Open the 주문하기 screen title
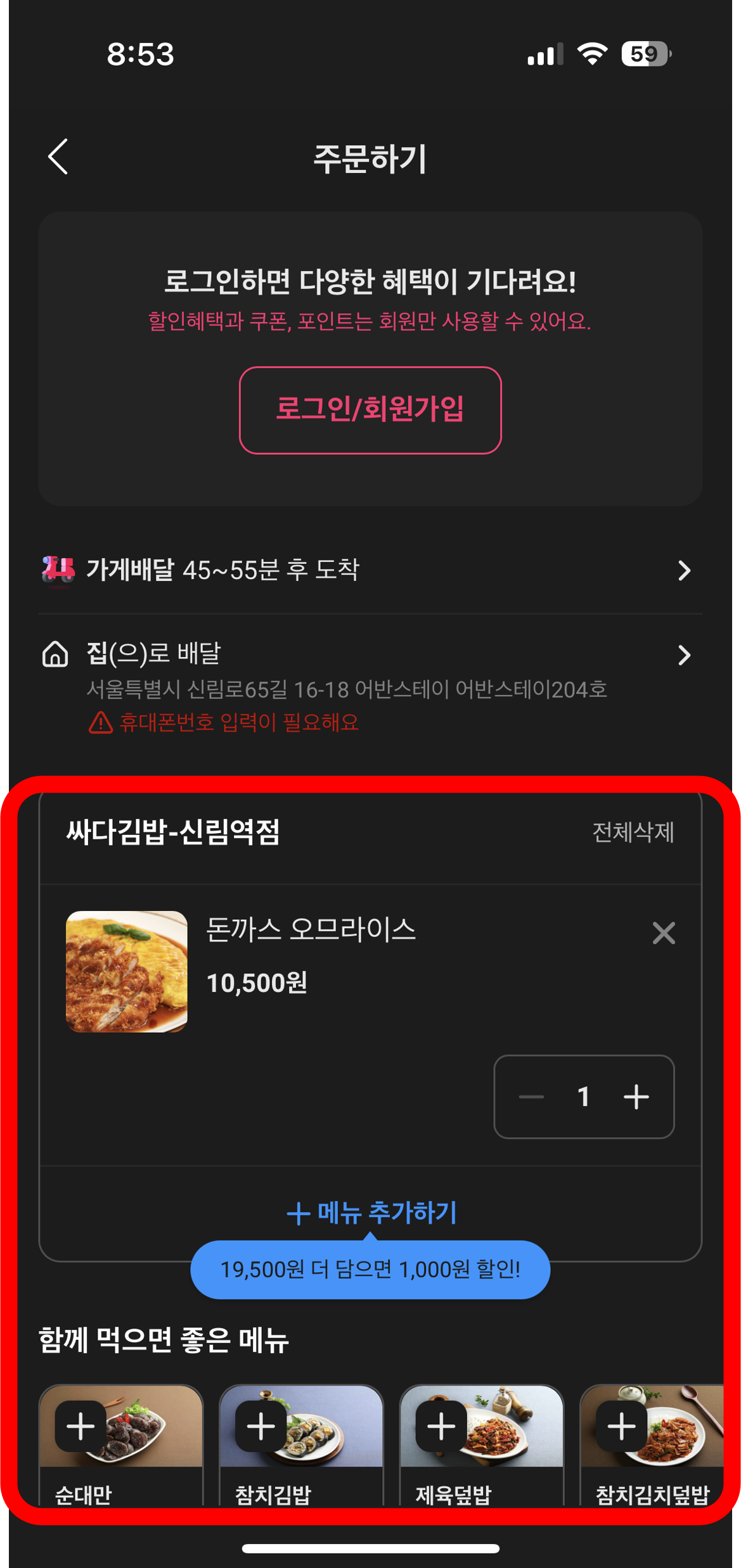 pos(370,156)
